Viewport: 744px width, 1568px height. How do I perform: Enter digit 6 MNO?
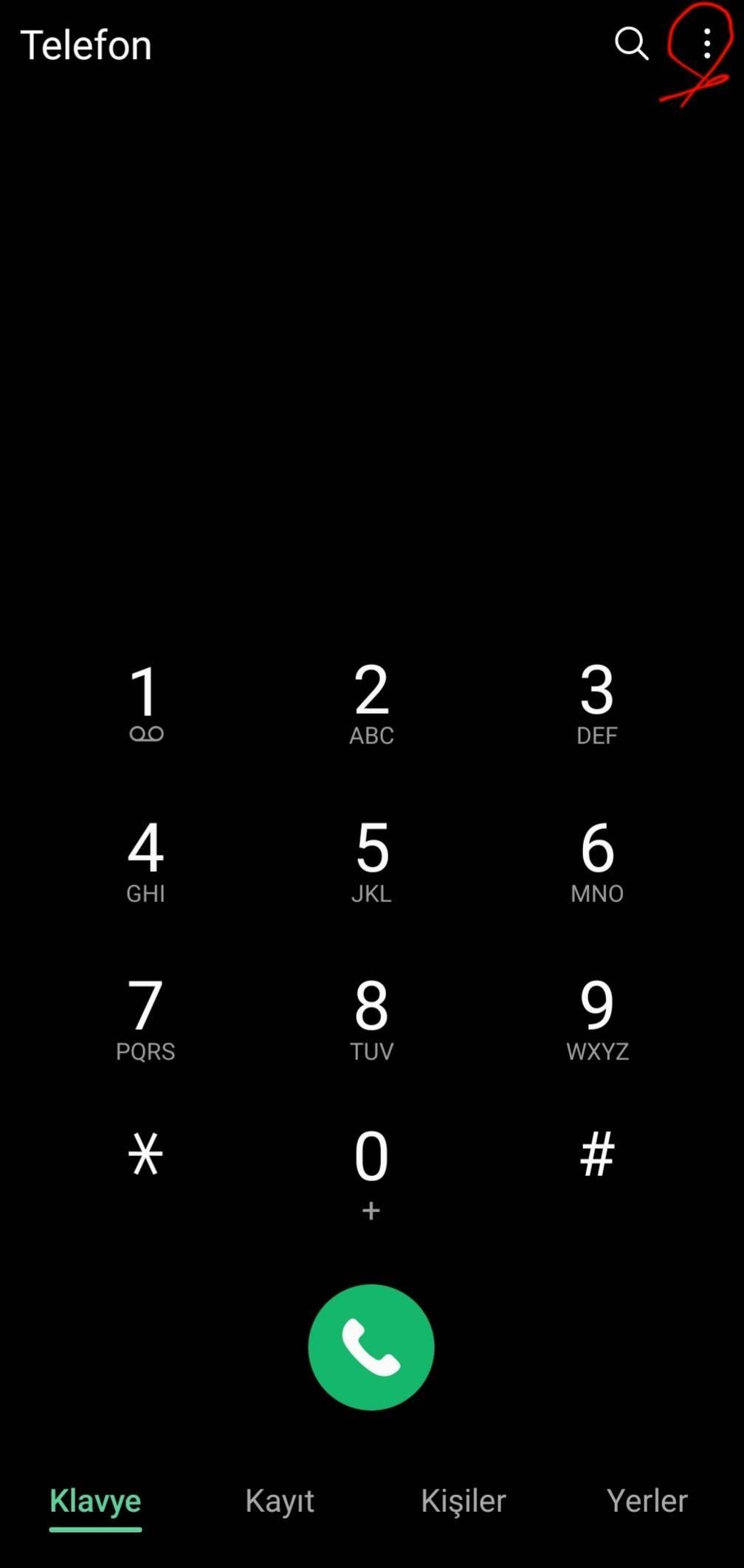pyautogui.click(x=597, y=860)
